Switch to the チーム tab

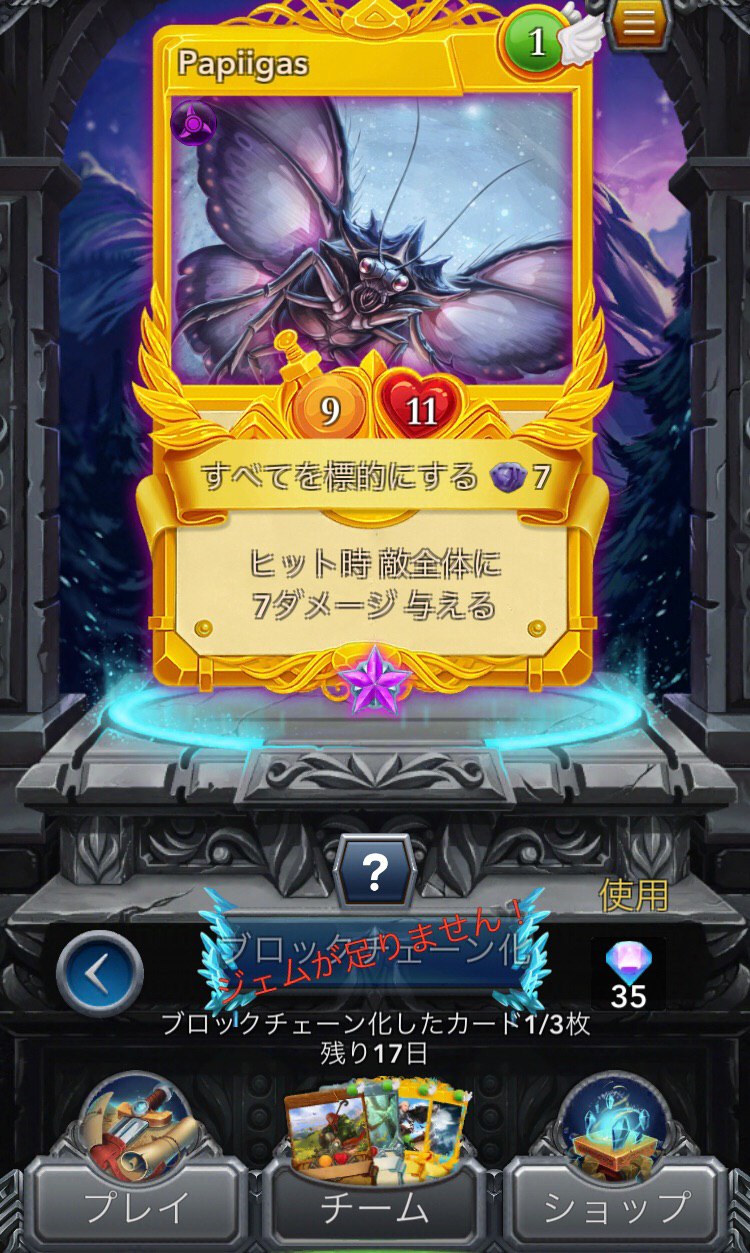[375, 1207]
